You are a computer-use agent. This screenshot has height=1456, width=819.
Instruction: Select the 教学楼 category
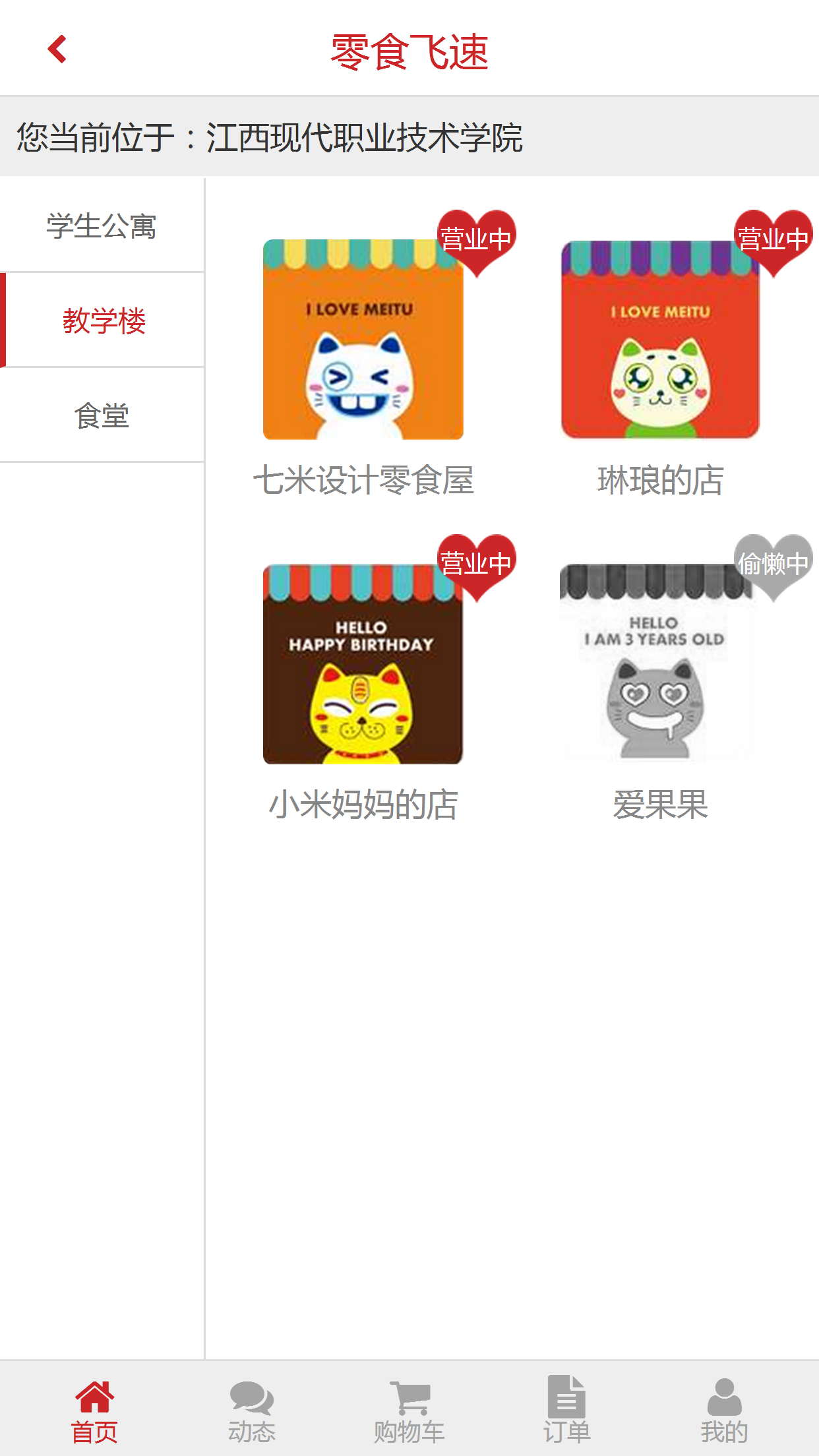click(x=103, y=321)
